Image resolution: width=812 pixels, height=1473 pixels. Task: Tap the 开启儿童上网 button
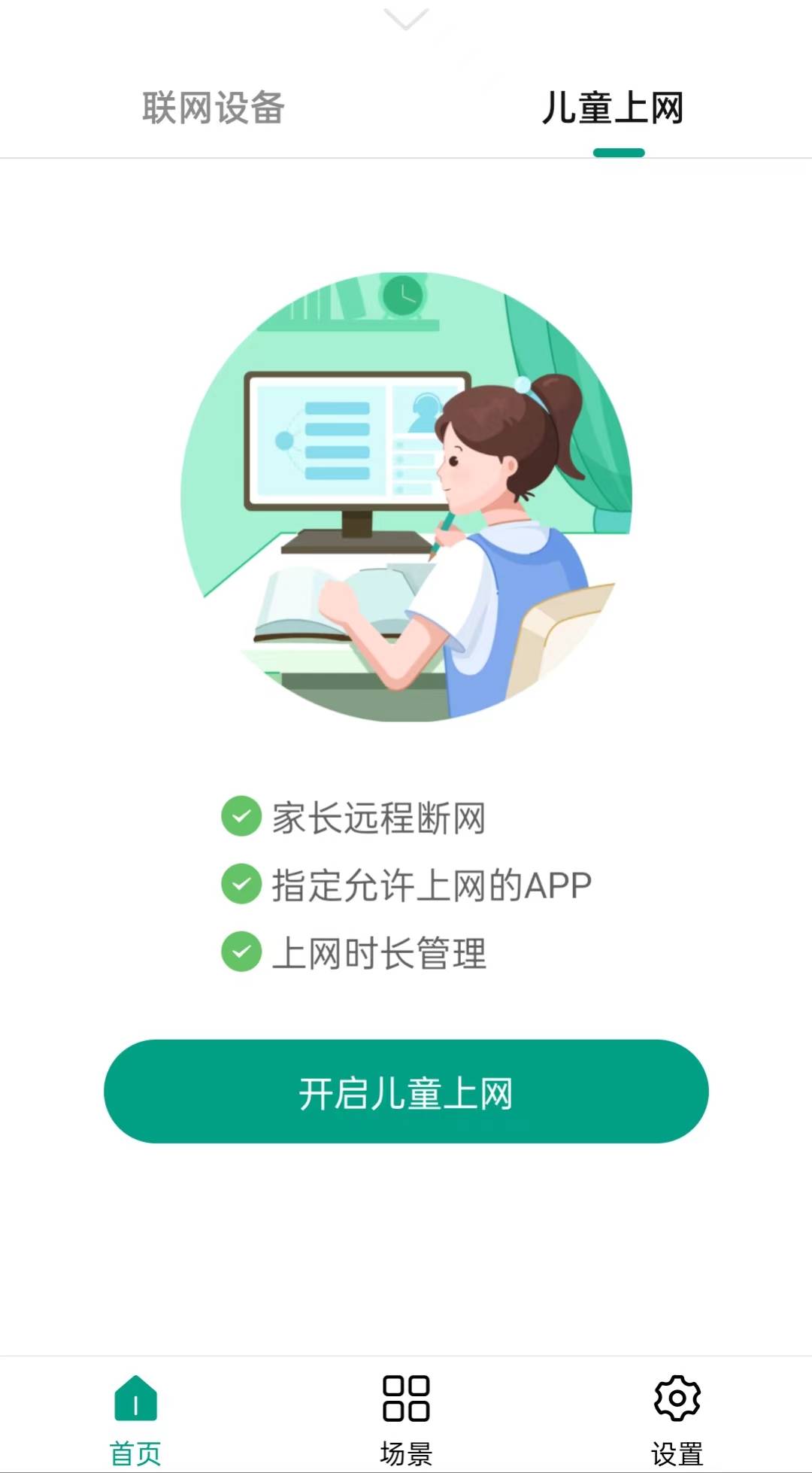click(x=406, y=1092)
